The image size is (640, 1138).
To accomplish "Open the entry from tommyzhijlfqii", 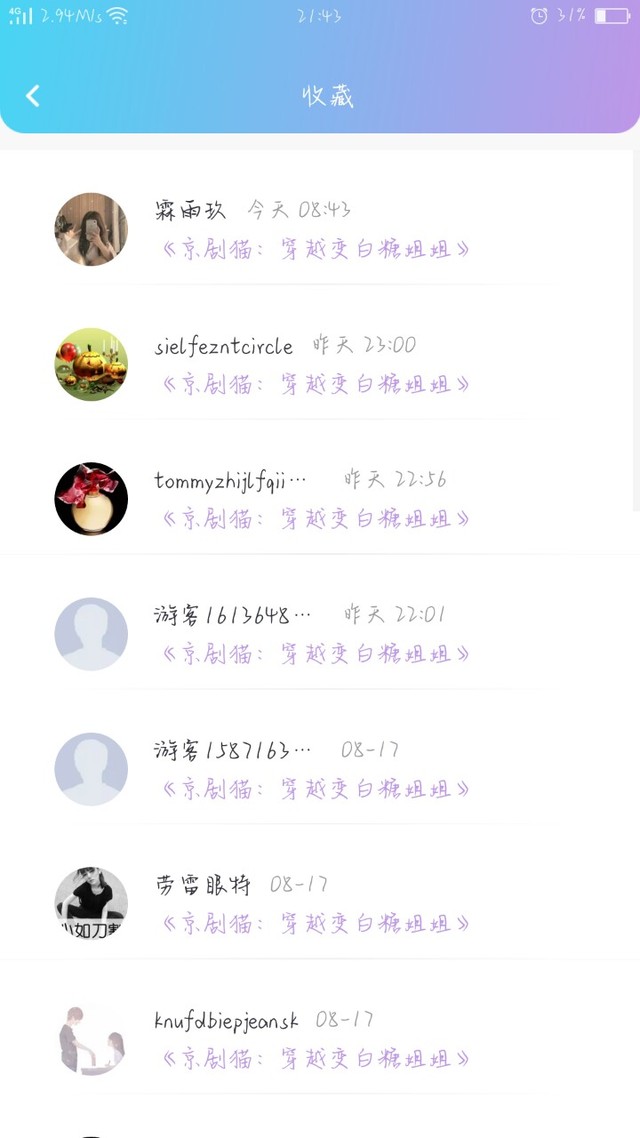I will pos(315,500).
